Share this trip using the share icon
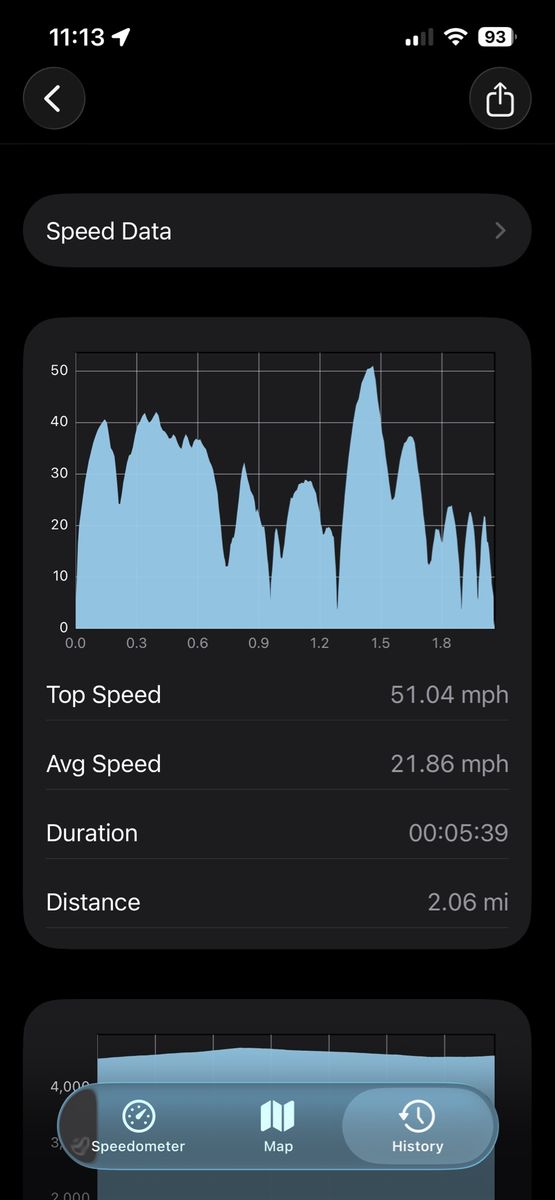Image resolution: width=555 pixels, height=1200 pixels. (499, 98)
